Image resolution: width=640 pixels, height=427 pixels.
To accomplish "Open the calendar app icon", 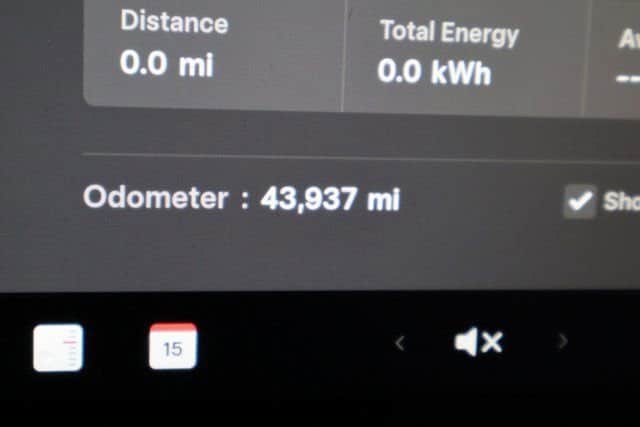I will click(x=173, y=346).
